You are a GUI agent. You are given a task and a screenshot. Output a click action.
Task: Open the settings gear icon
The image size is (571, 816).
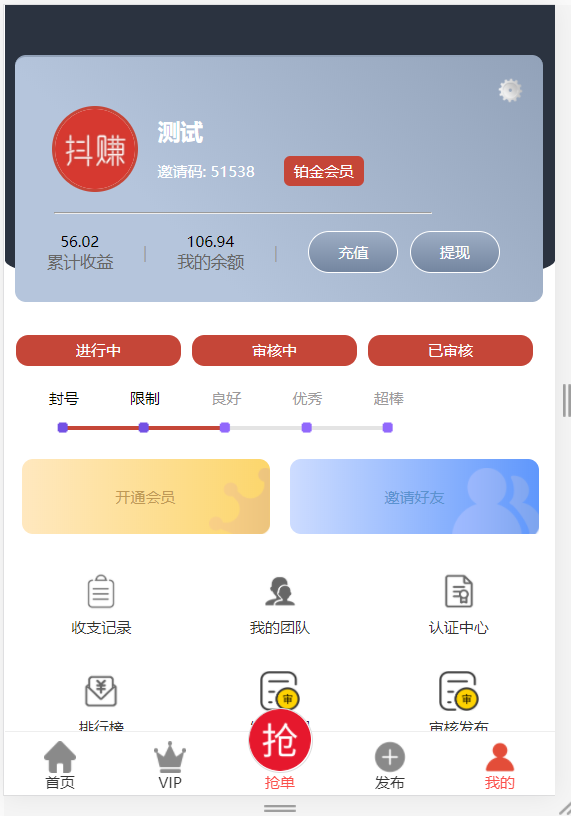click(510, 91)
